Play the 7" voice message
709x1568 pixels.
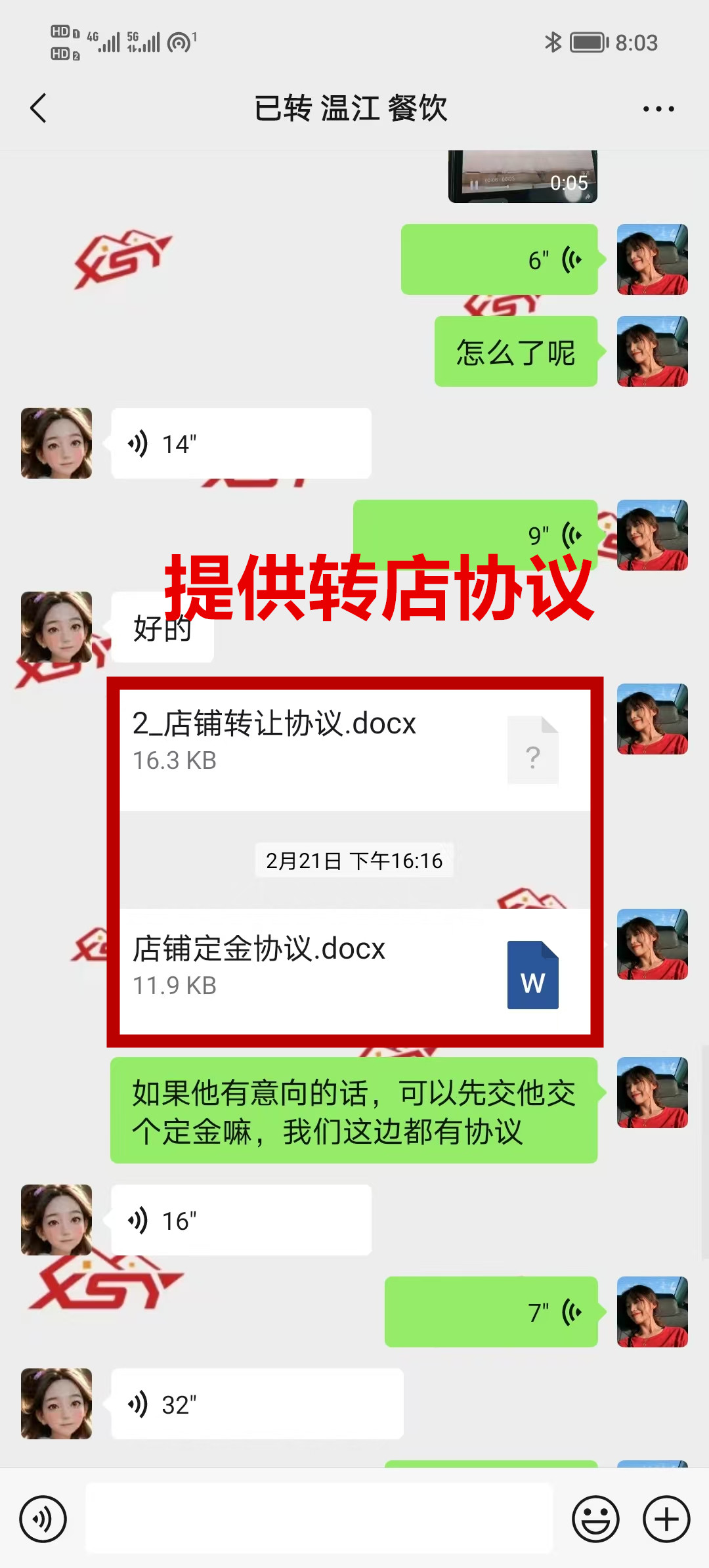pyautogui.click(x=491, y=1312)
